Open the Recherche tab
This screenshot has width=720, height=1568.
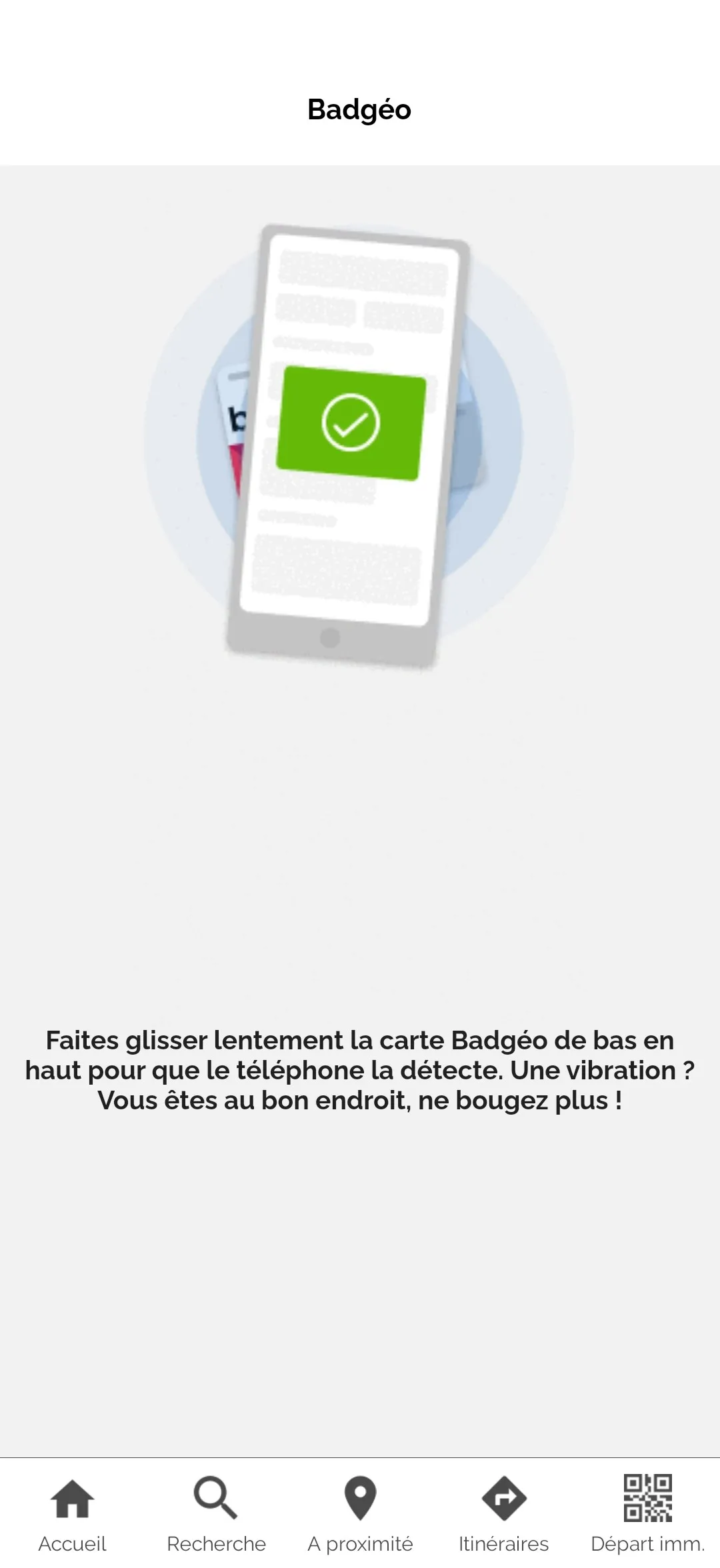216,1513
